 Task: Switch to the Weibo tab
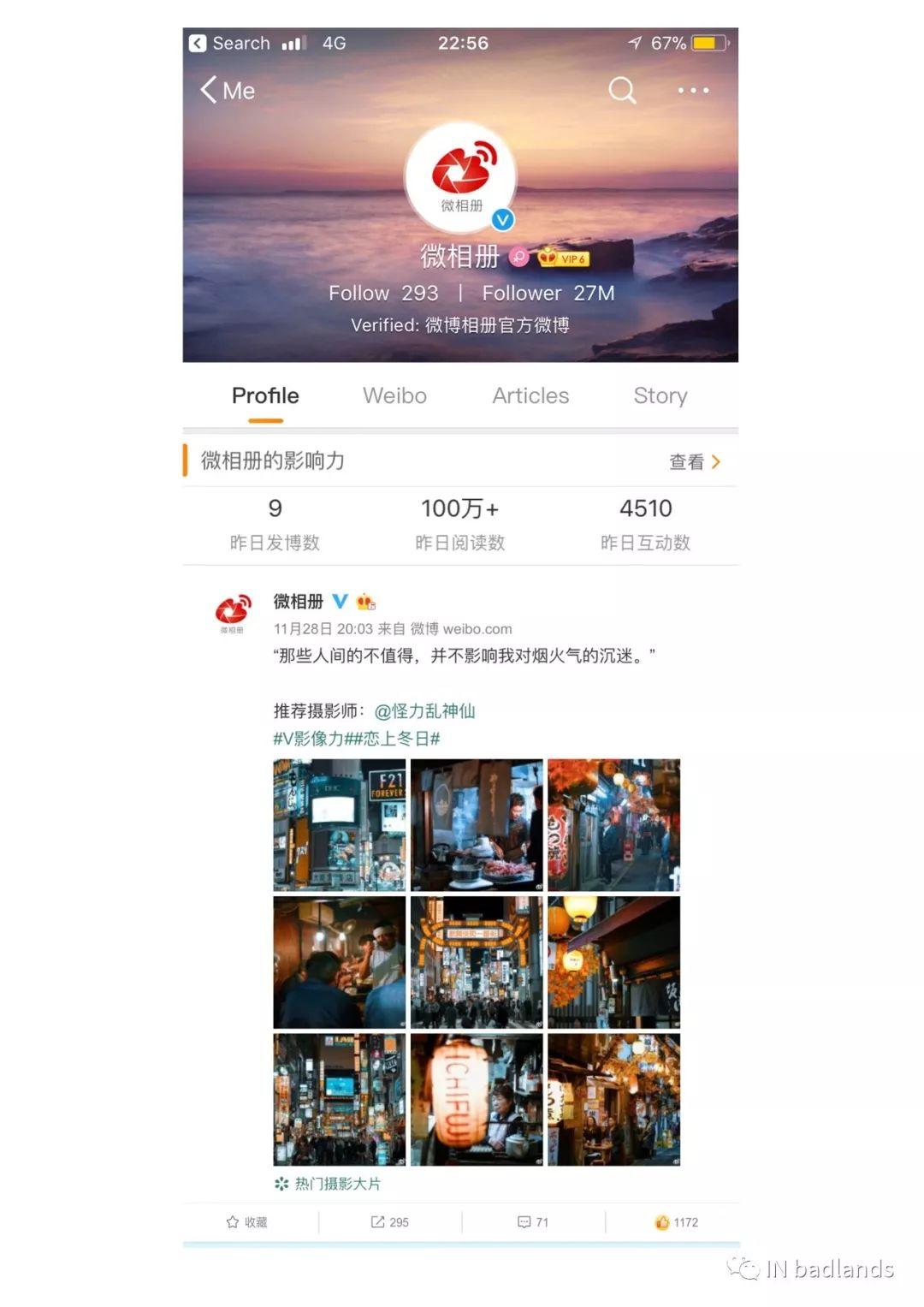pos(394,395)
